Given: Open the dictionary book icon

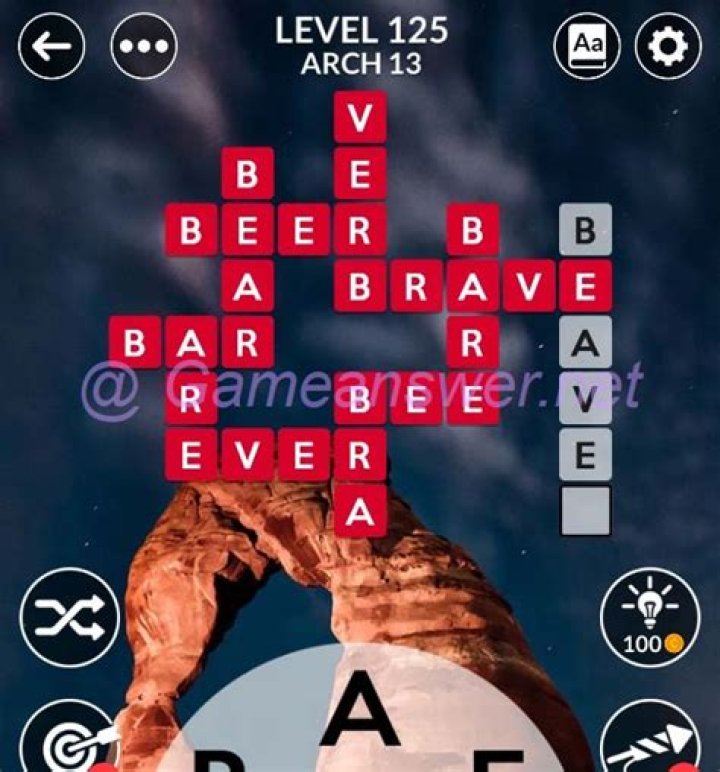Looking at the screenshot, I should pyautogui.click(x=587, y=46).
